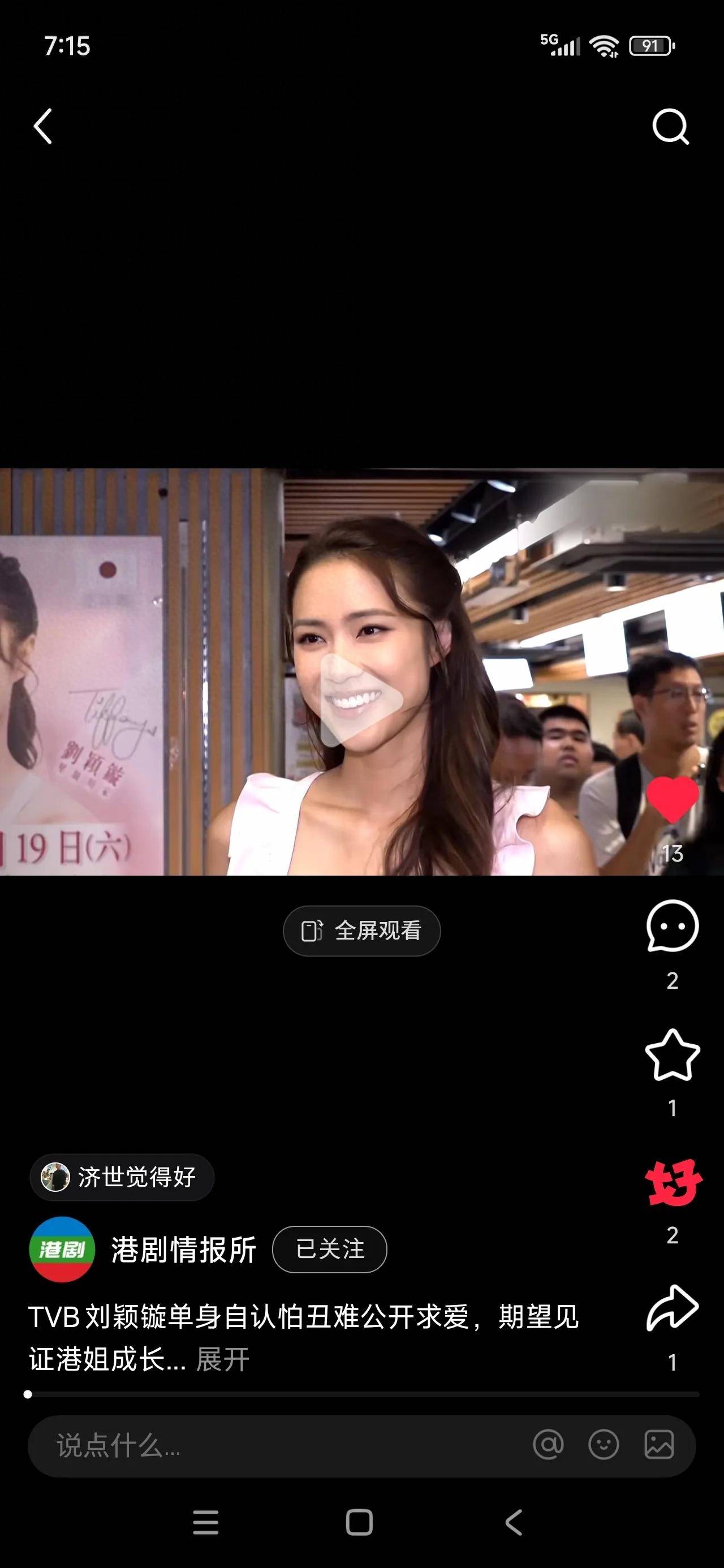
Task: Open 港剧情报所 profile avatar
Action: (x=62, y=1250)
